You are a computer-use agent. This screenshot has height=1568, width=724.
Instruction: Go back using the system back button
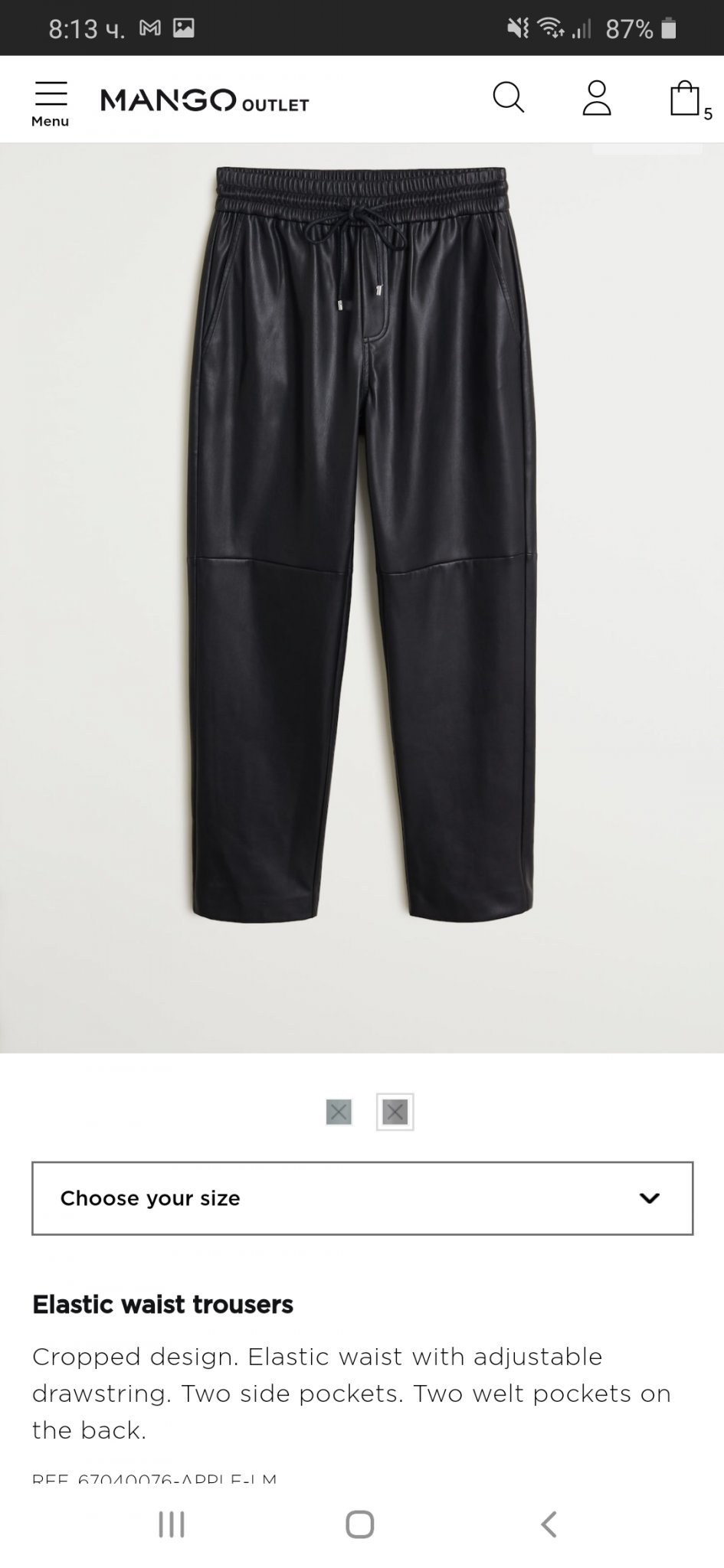pos(549,1524)
